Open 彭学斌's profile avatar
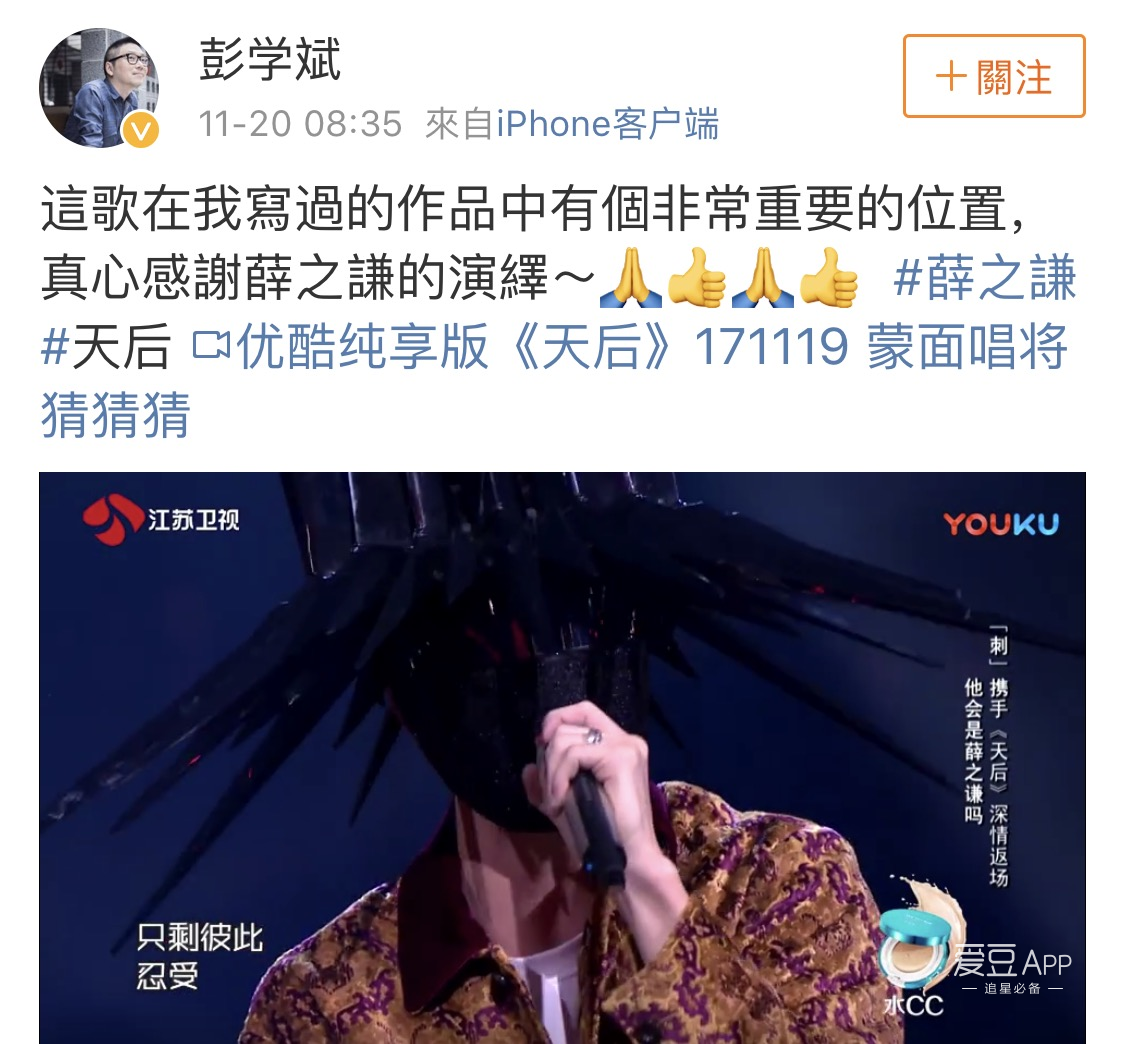The height and width of the screenshot is (1044, 1125). point(100,90)
